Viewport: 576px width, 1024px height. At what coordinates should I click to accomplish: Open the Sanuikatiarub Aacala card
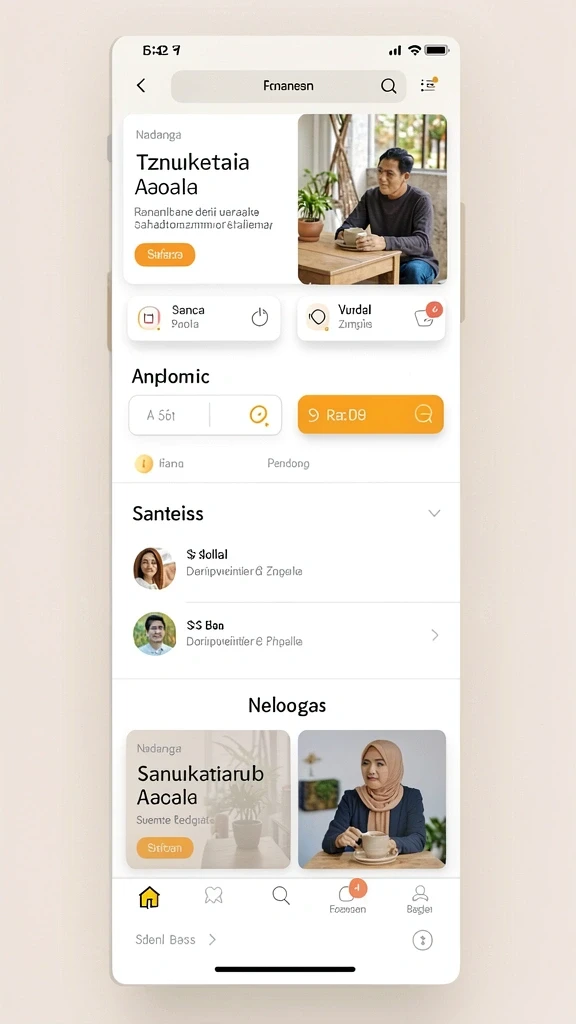point(208,799)
